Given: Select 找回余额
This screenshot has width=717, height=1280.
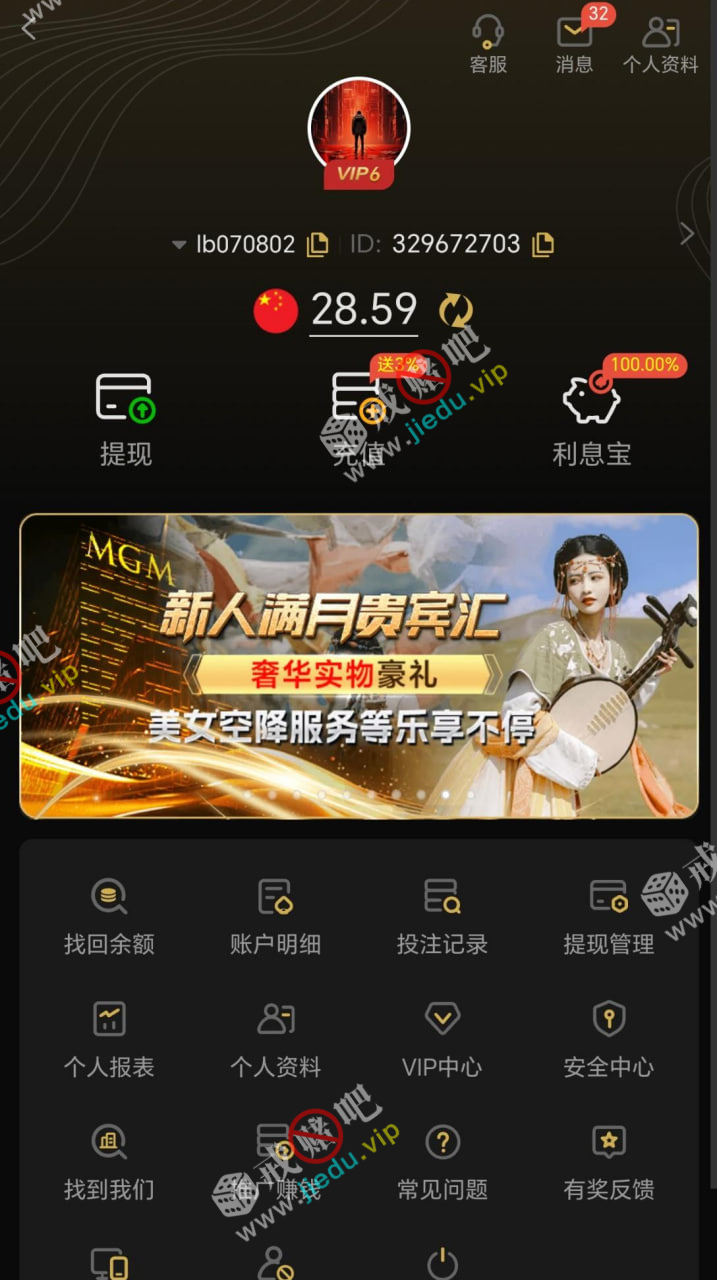Looking at the screenshot, I should (x=109, y=916).
